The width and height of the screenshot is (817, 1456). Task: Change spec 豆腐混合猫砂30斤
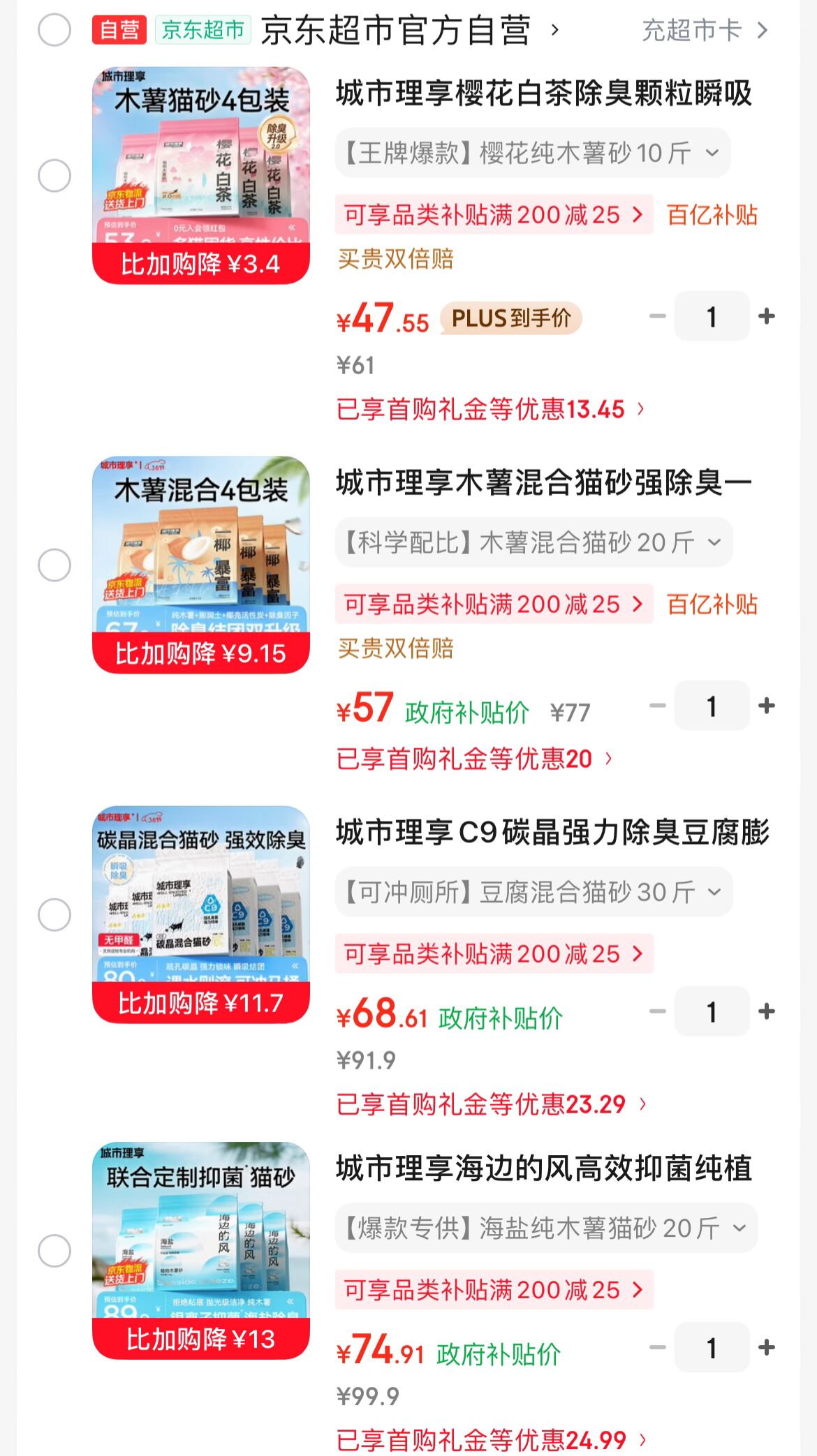tap(533, 892)
